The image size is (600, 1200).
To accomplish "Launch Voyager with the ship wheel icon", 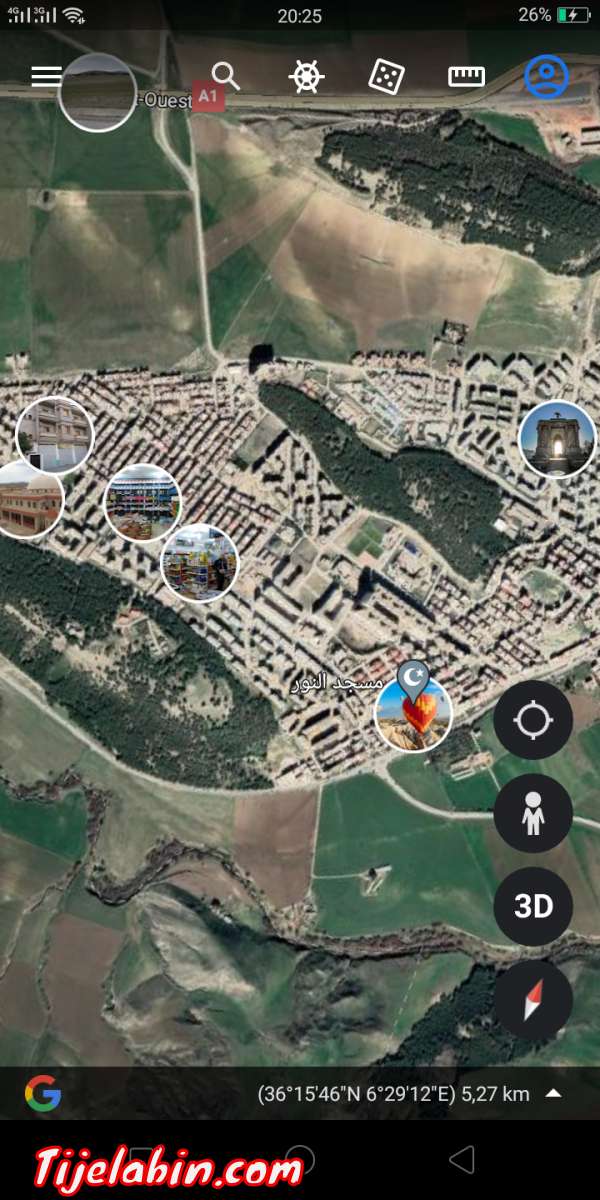I will [307, 77].
